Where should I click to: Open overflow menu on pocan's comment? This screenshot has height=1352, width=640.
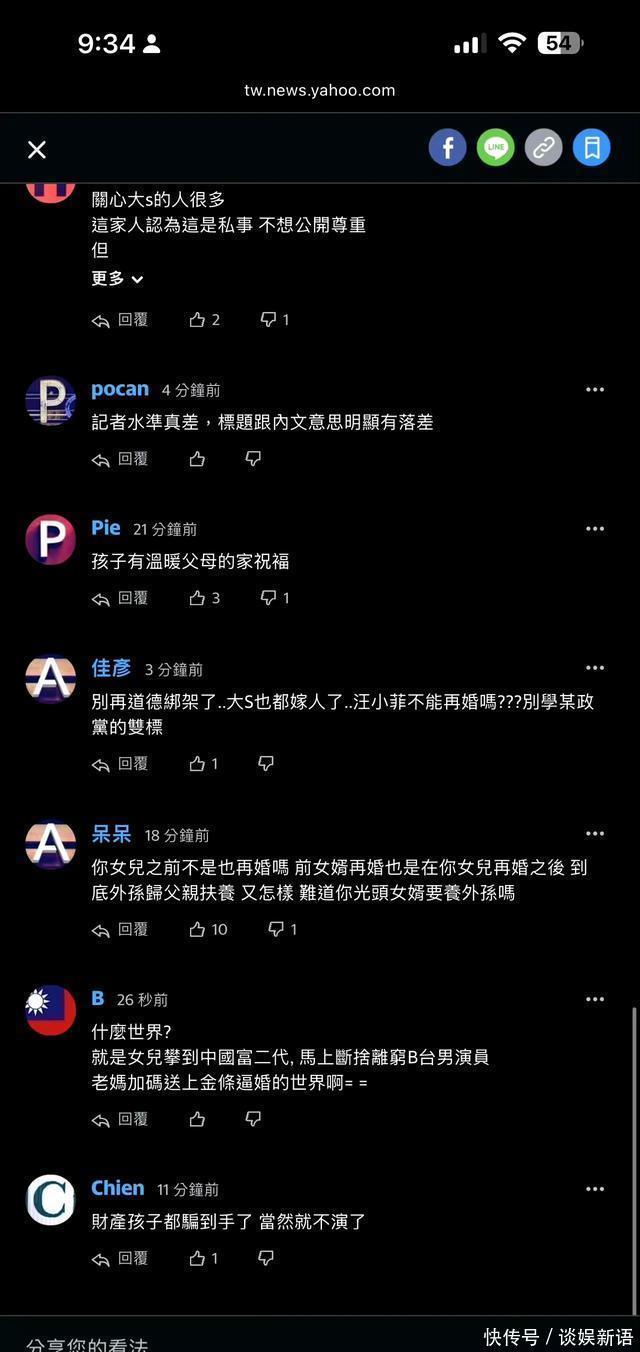595,390
